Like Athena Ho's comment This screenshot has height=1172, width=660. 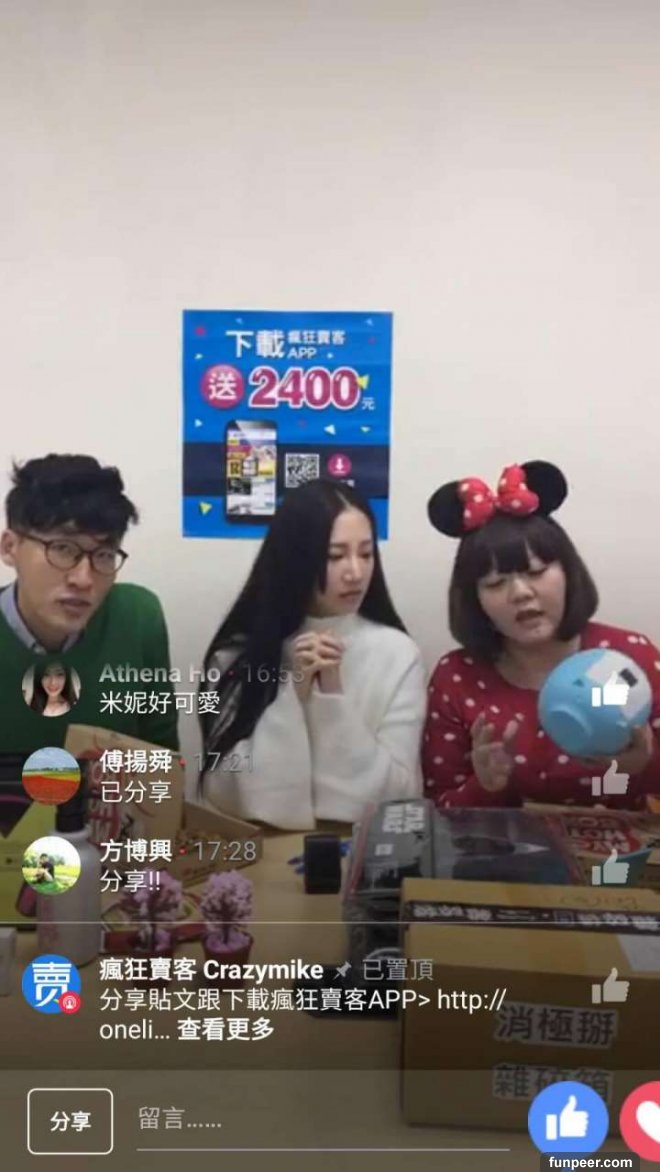(x=610, y=689)
